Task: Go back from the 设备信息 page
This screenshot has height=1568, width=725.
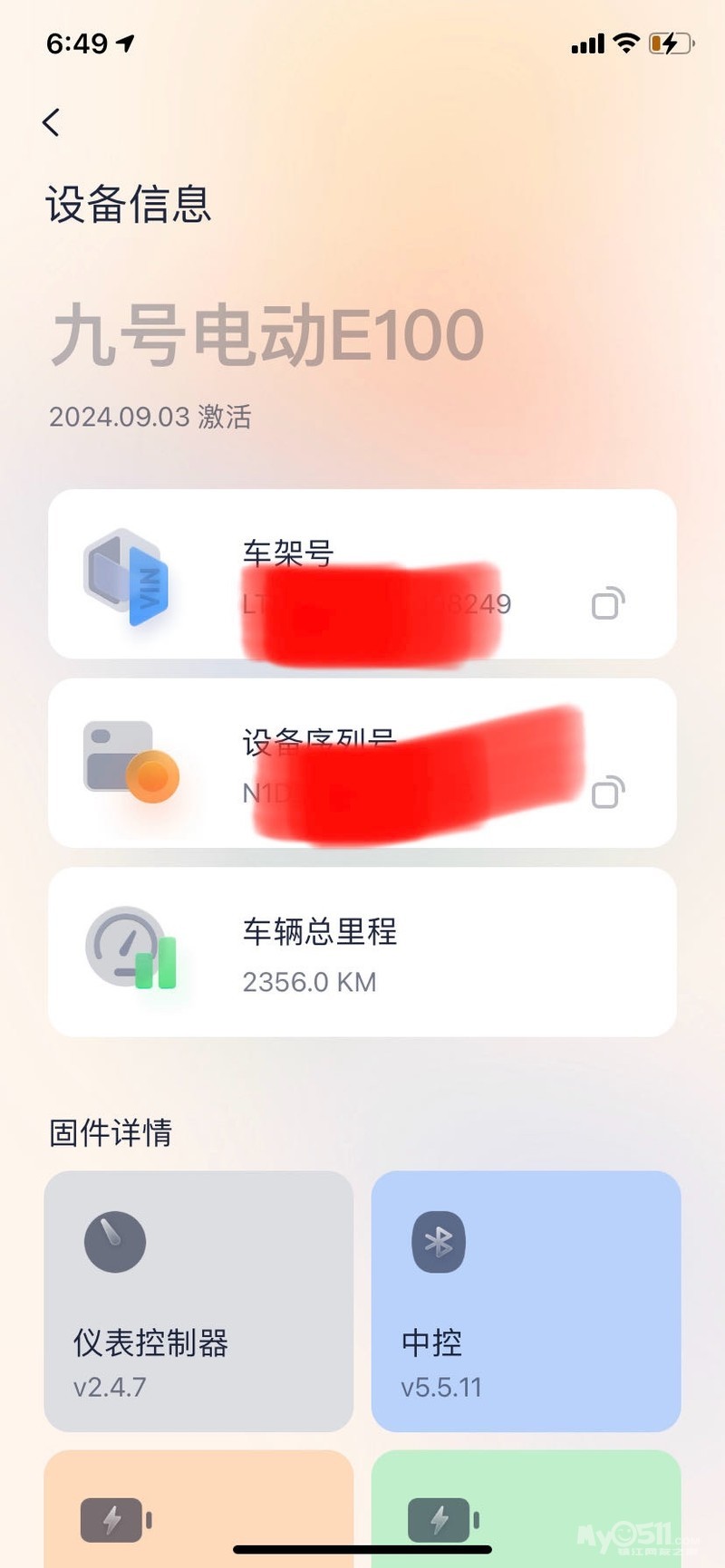Action: (52, 122)
